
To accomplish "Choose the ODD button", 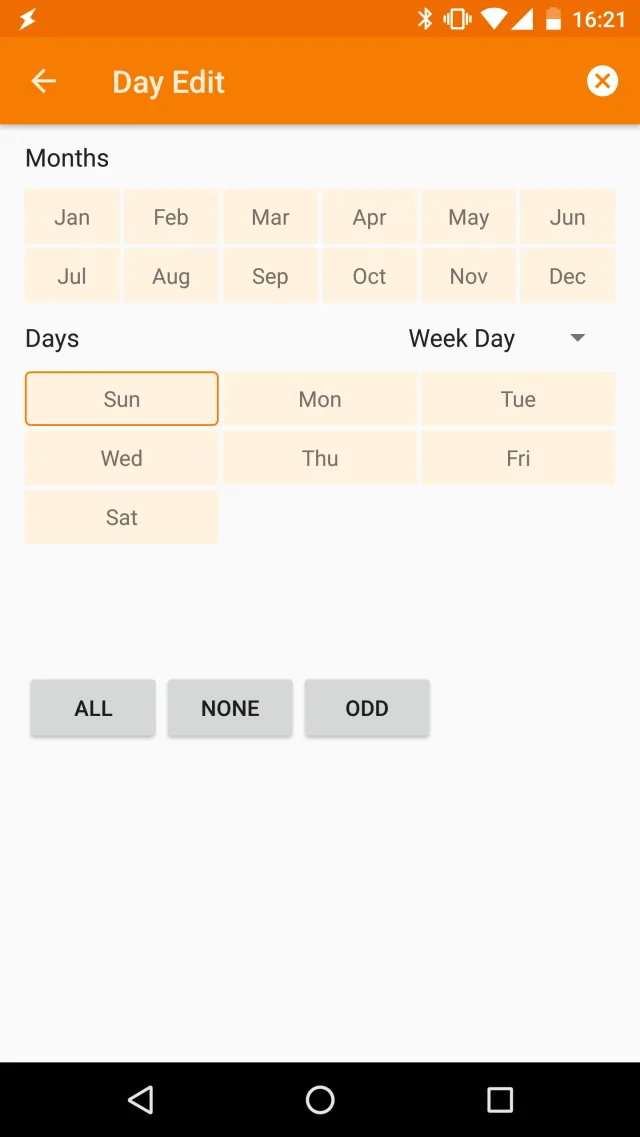I will click(367, 708).
